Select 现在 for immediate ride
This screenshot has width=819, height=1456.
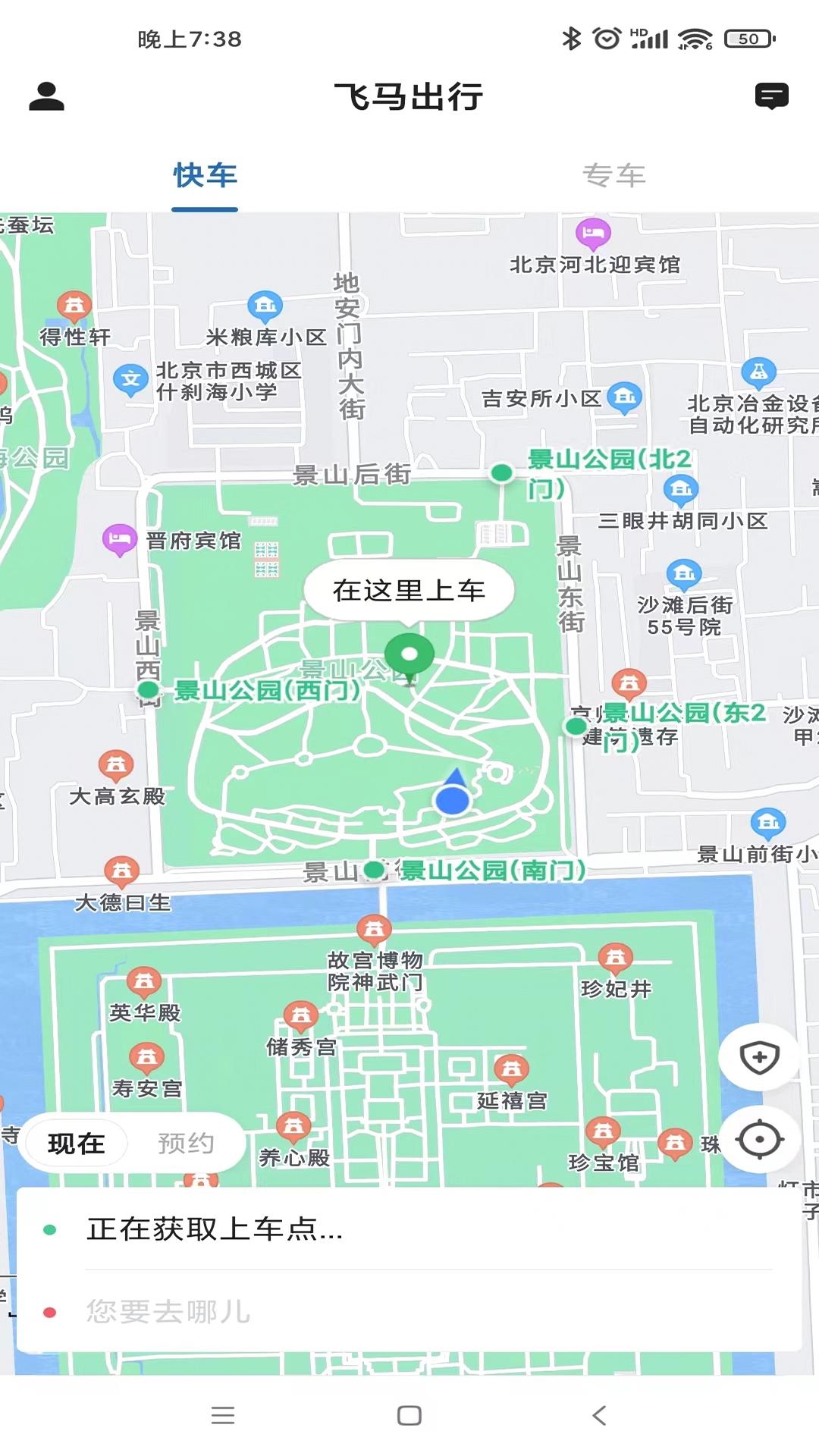click(75, 1141)
